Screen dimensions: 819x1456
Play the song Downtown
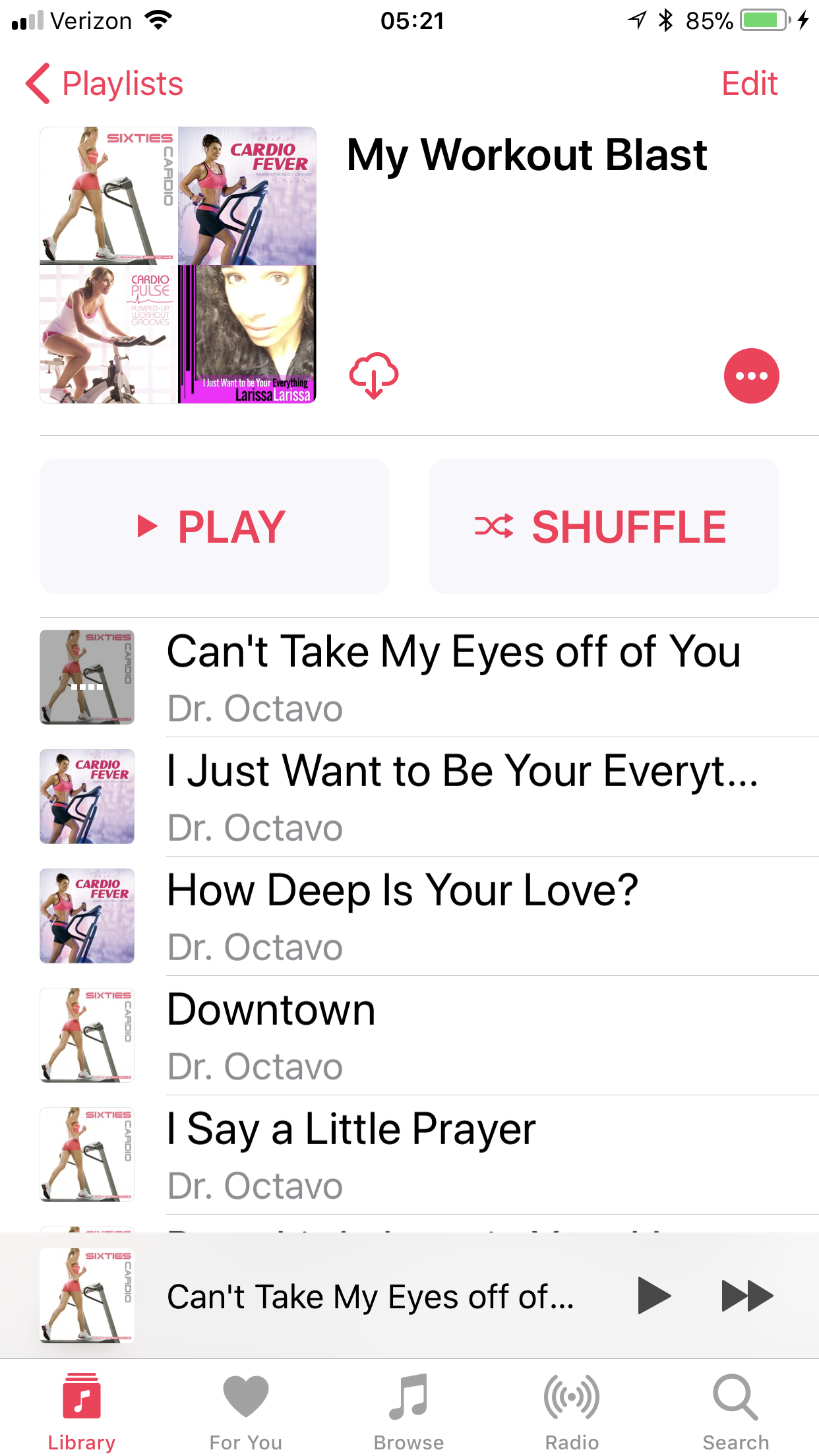coord(271,1035)
